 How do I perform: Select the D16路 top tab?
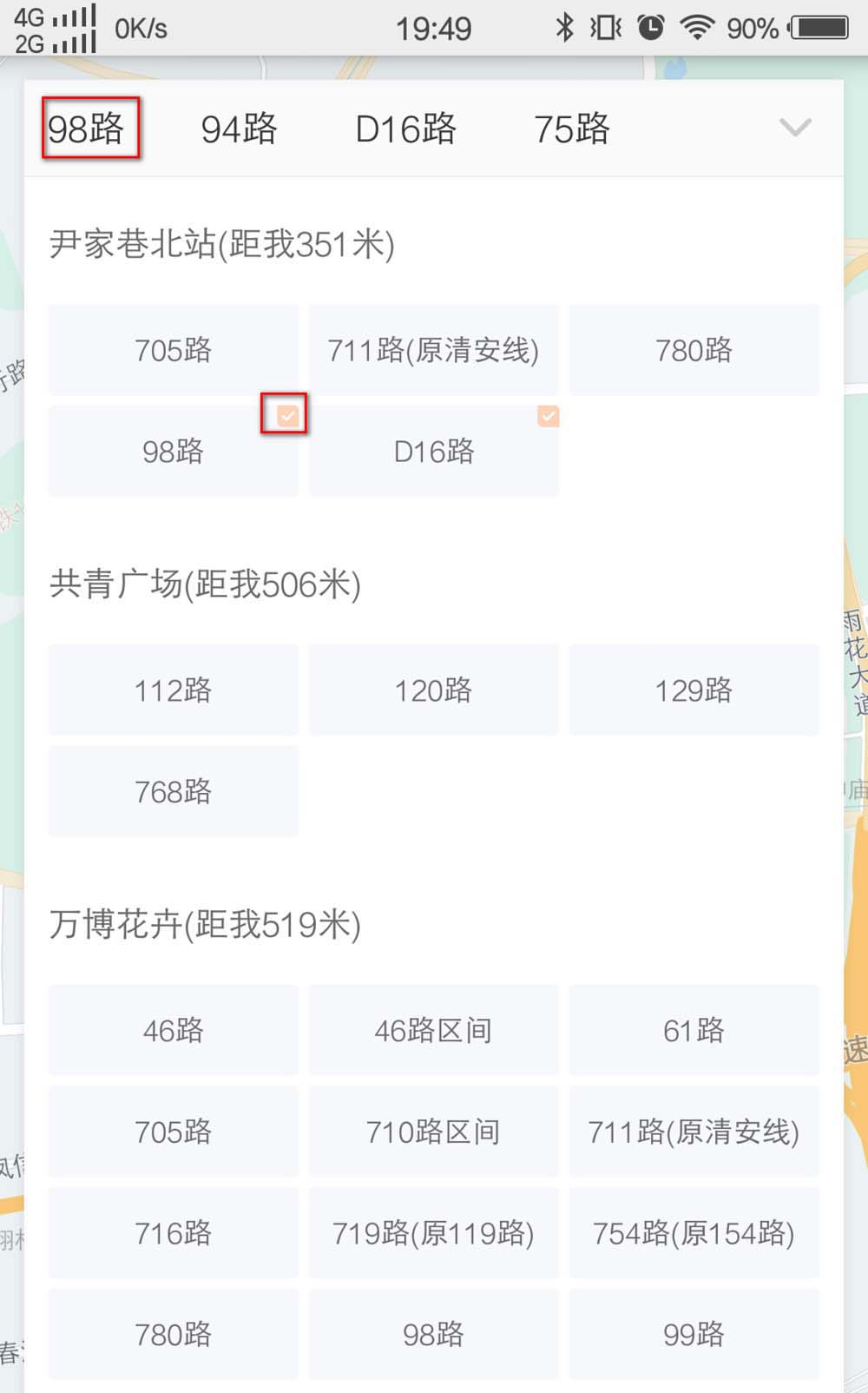click(405, 129)
